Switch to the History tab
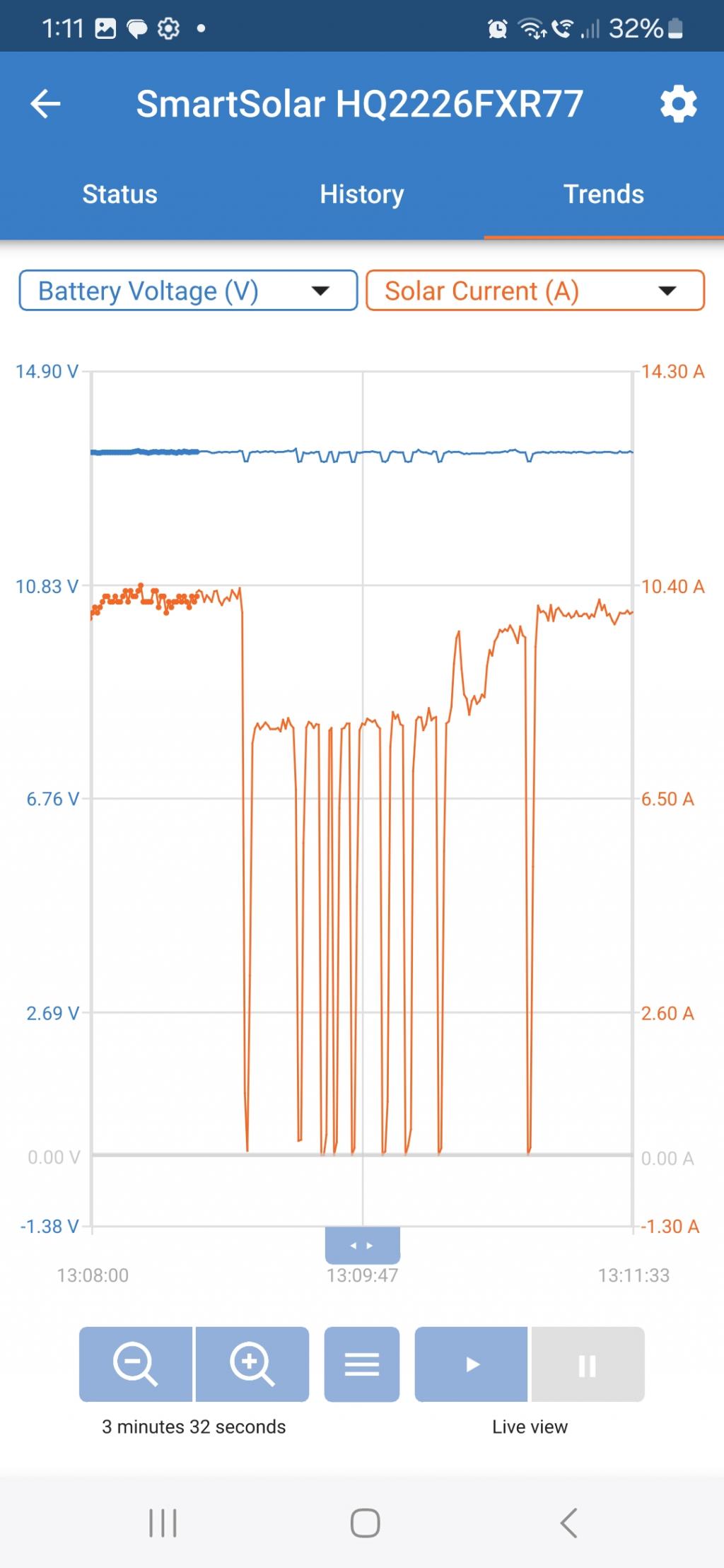The width and height of the screenshot is (724, 1568). click(x=361, y=194)
